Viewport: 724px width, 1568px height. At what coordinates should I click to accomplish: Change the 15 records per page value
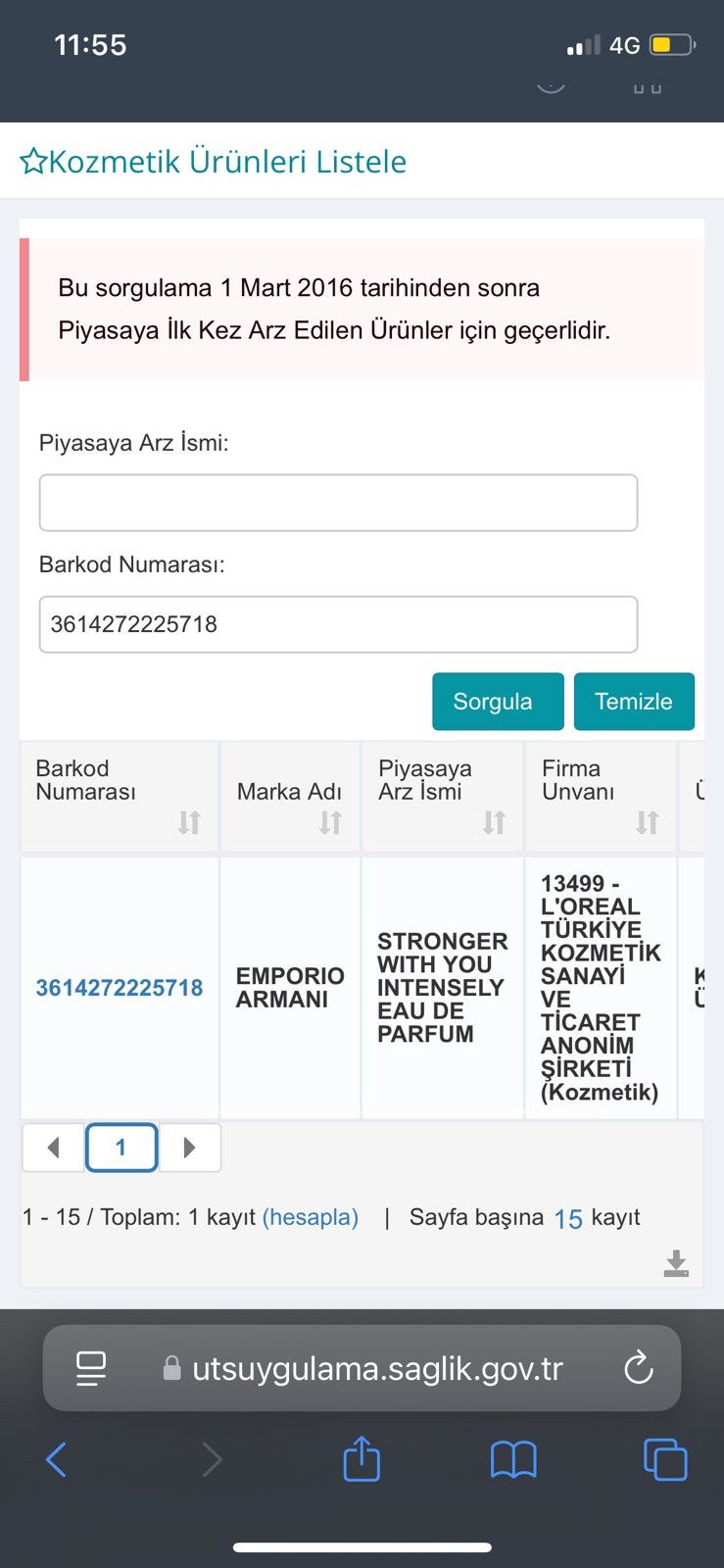[568, 1218]
